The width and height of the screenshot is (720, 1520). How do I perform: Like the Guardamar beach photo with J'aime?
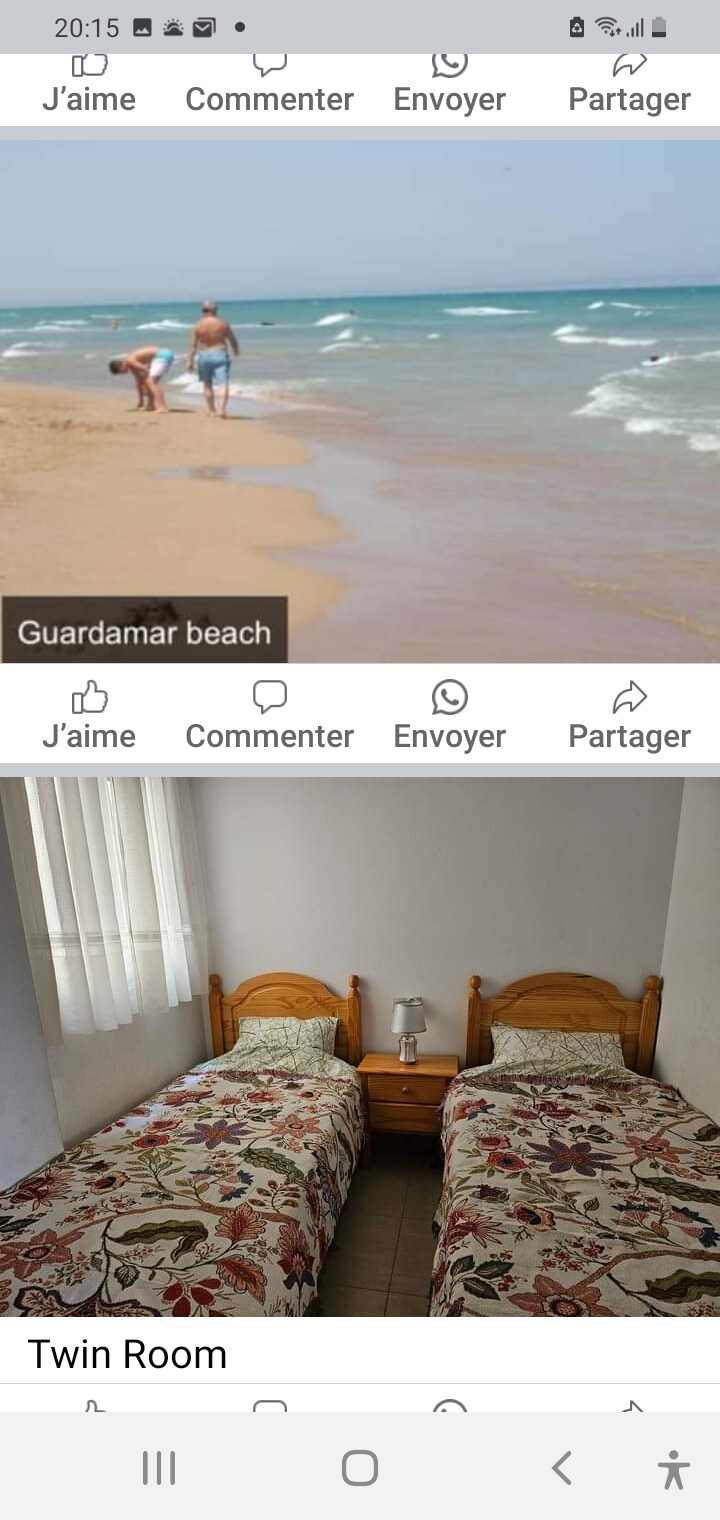click(x=89, y=717)
